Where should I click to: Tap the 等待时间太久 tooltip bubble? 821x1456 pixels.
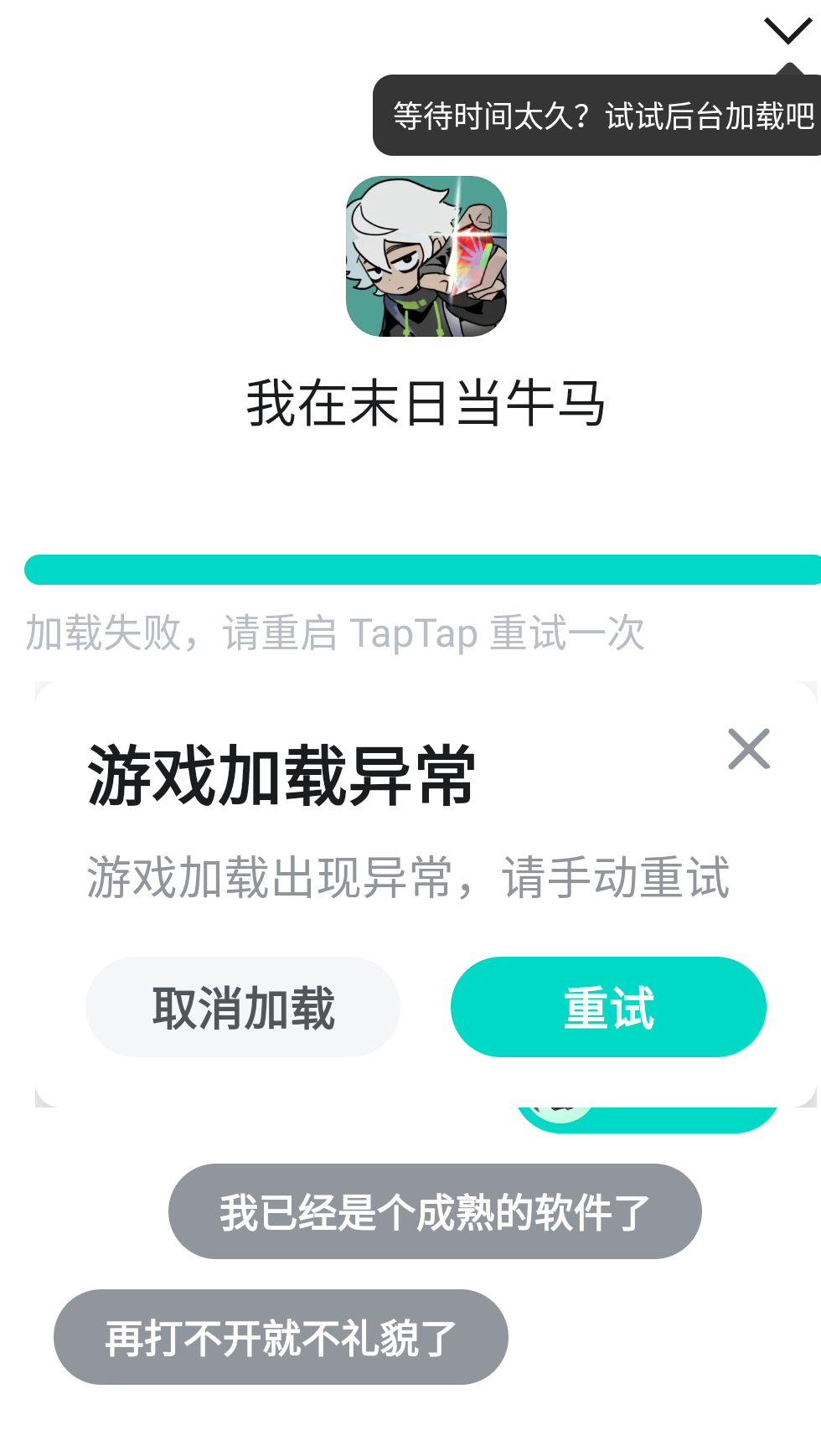[599, 115]
